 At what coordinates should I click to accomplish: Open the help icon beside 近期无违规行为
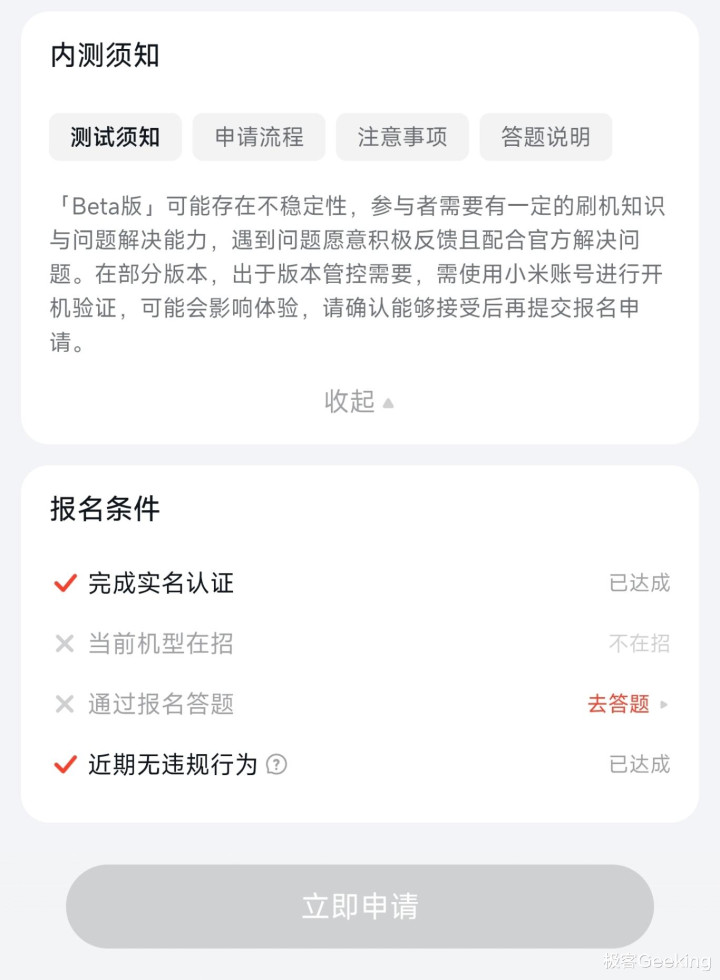[277, 765]
